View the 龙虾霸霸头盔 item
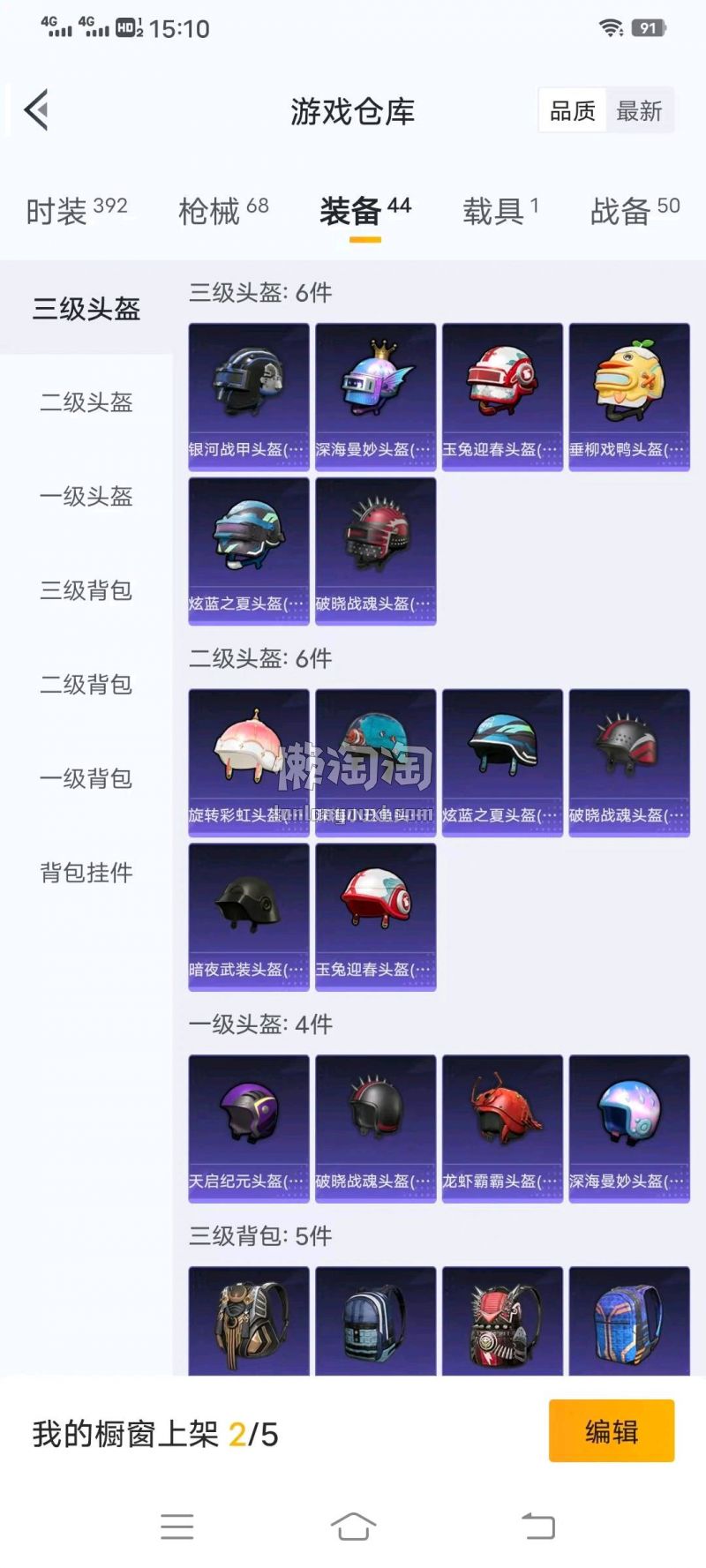This screenshot has width=706, height=1568. pos(502,1128)
